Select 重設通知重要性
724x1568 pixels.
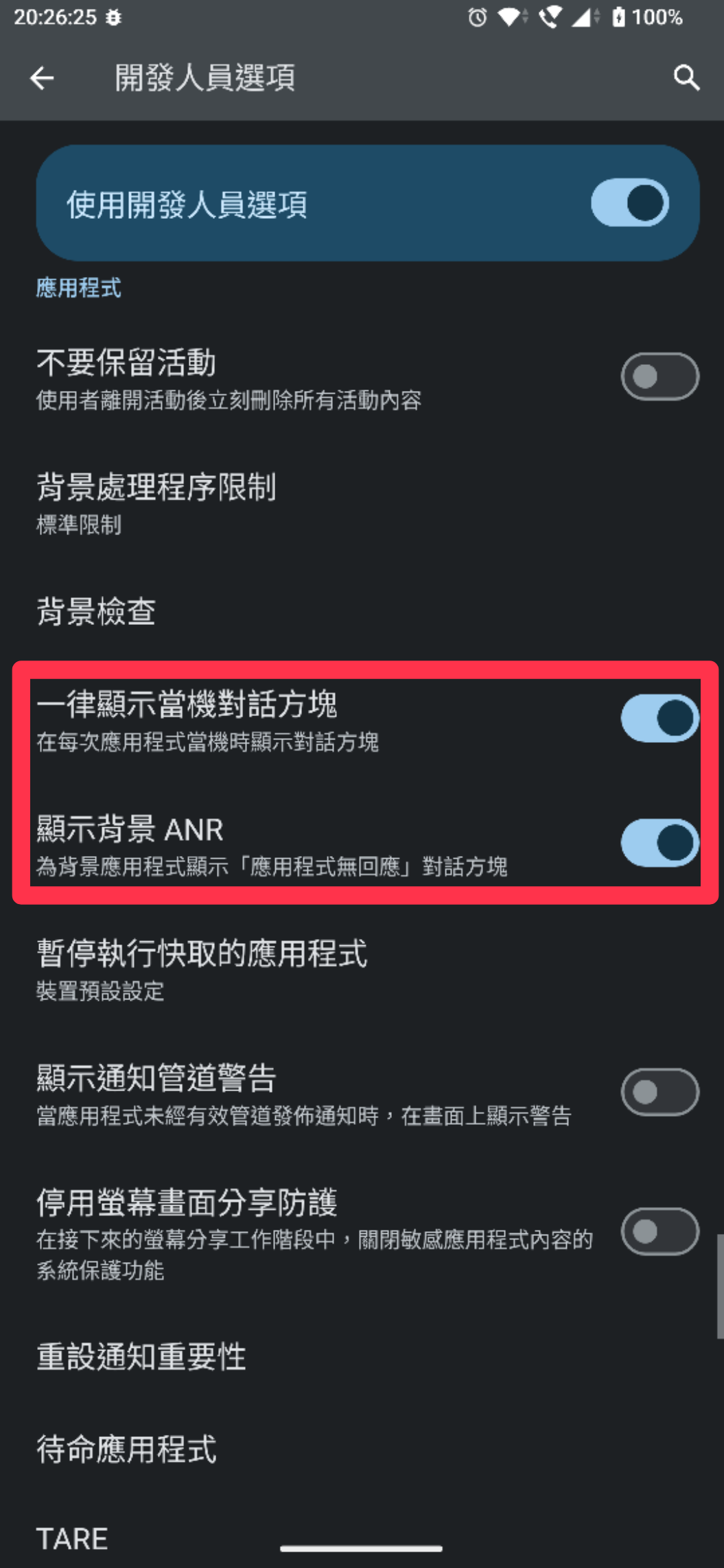click(x=141, y=1356)
